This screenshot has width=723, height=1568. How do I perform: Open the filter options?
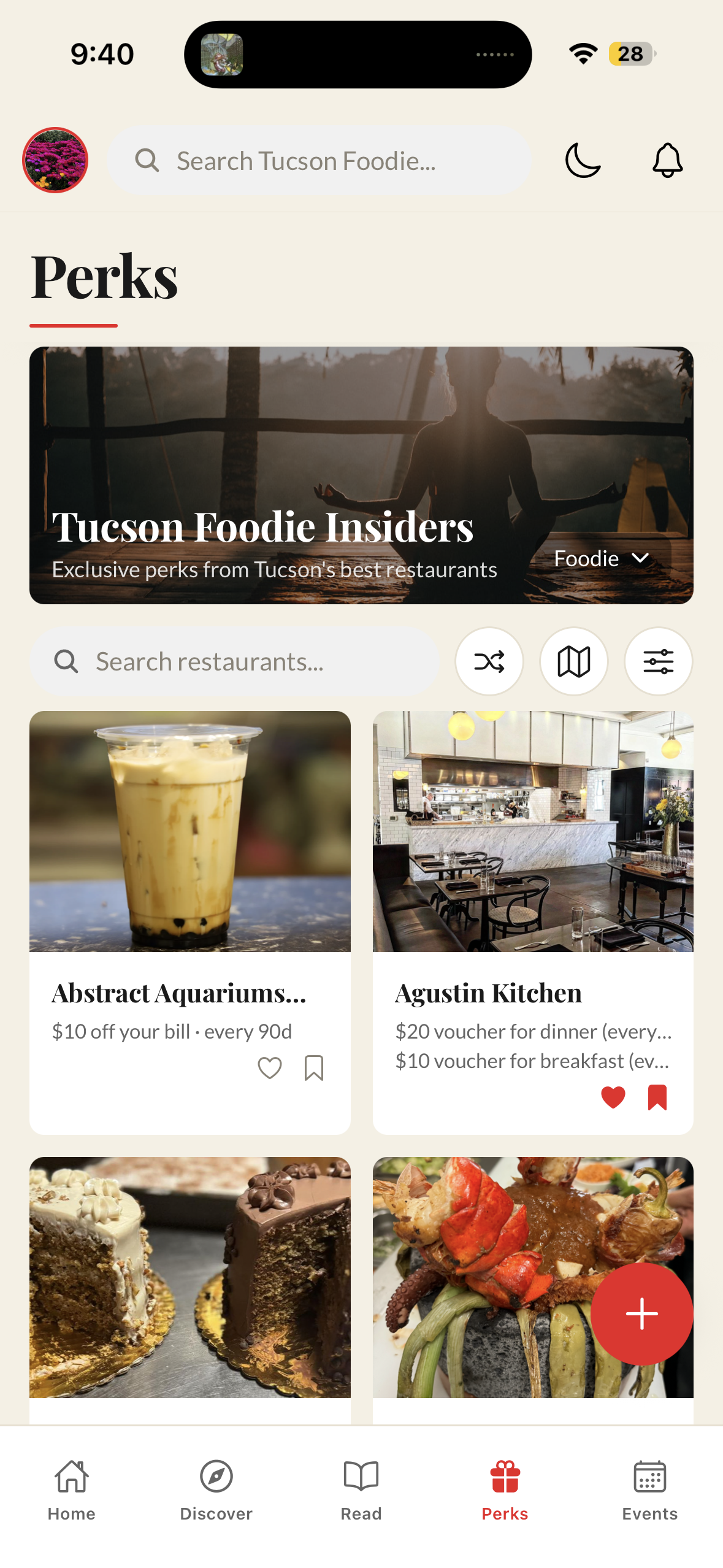coord(658,661)
